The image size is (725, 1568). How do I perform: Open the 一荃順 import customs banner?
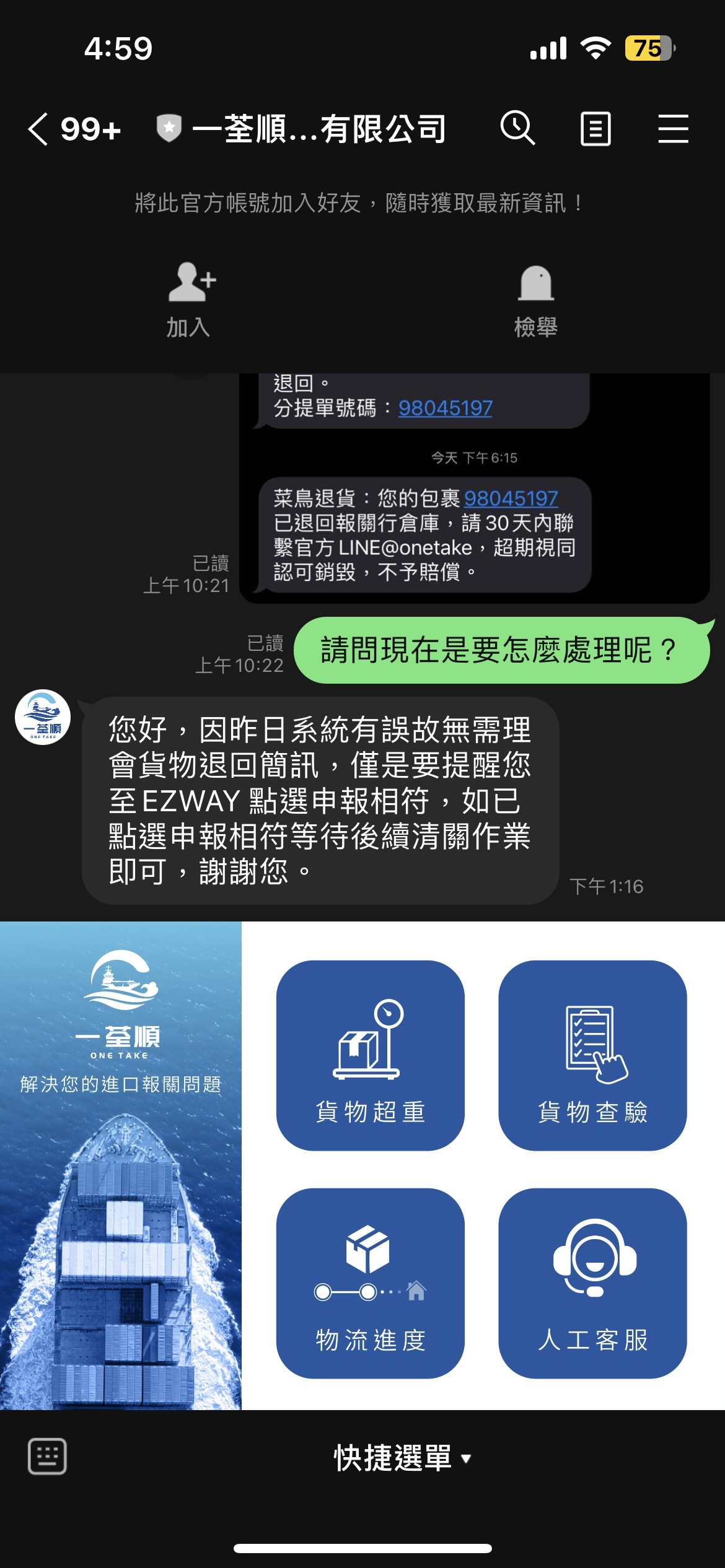121,1164
